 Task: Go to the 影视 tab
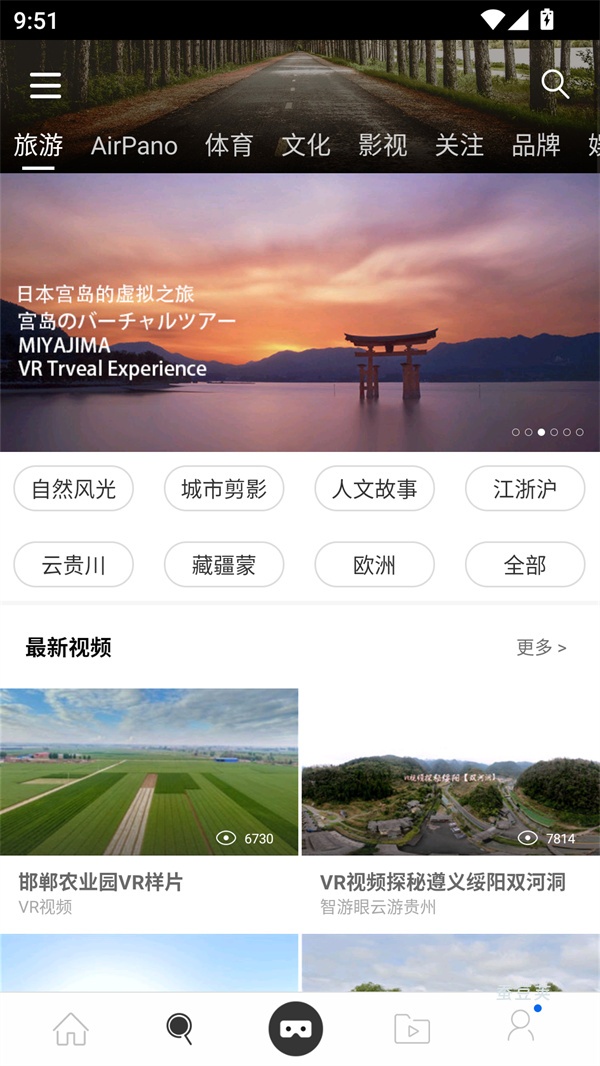(x=382, y=146)
